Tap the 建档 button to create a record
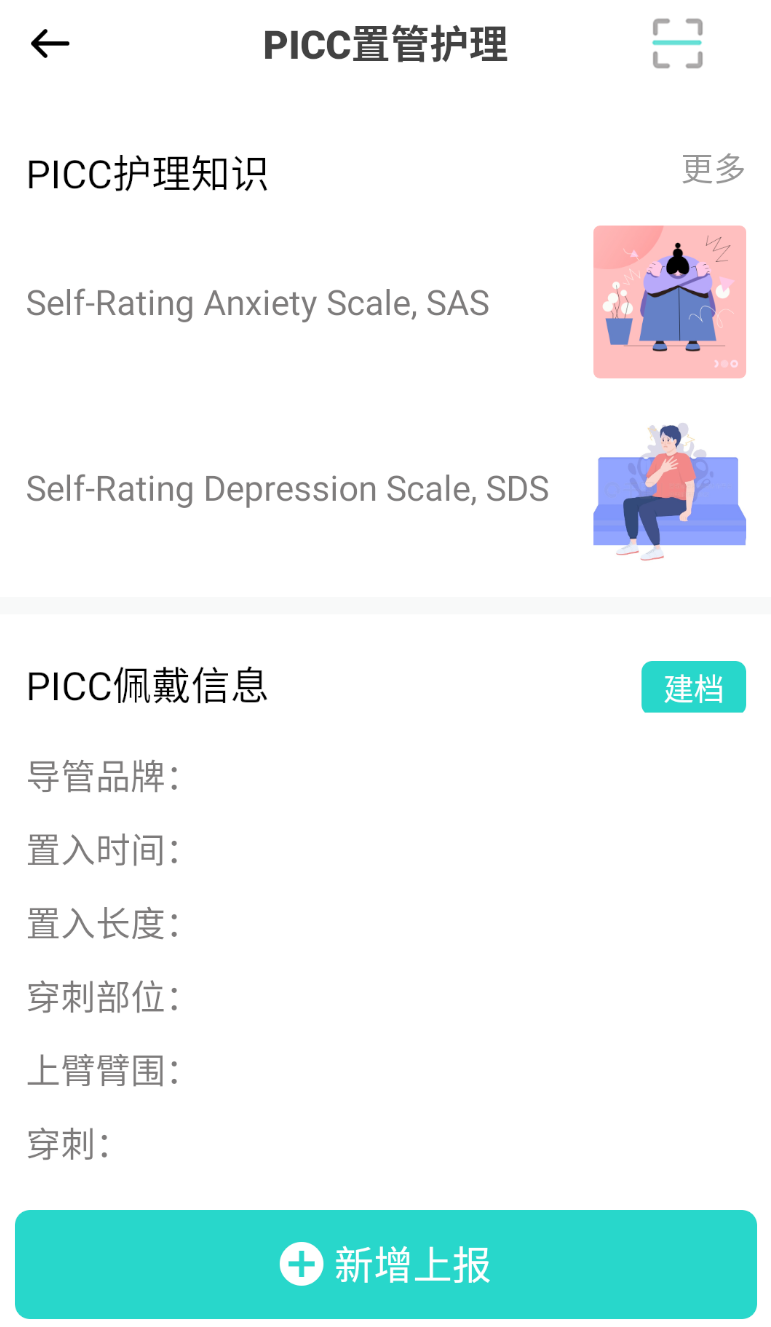Viewport: 771px width, 1327px height. click(693, 687)
